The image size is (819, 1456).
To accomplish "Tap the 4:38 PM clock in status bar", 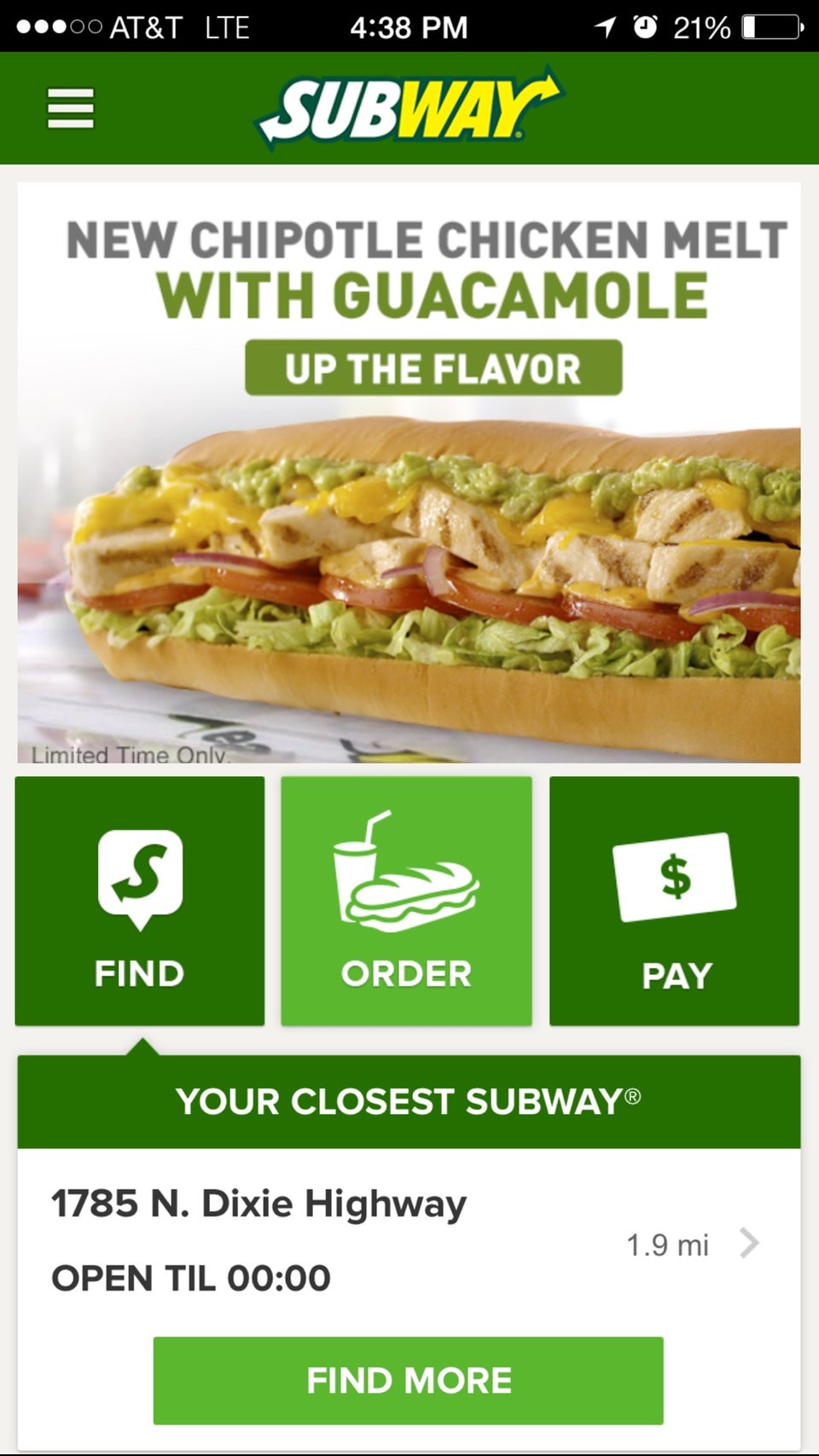I will click(x=409, y=26).
